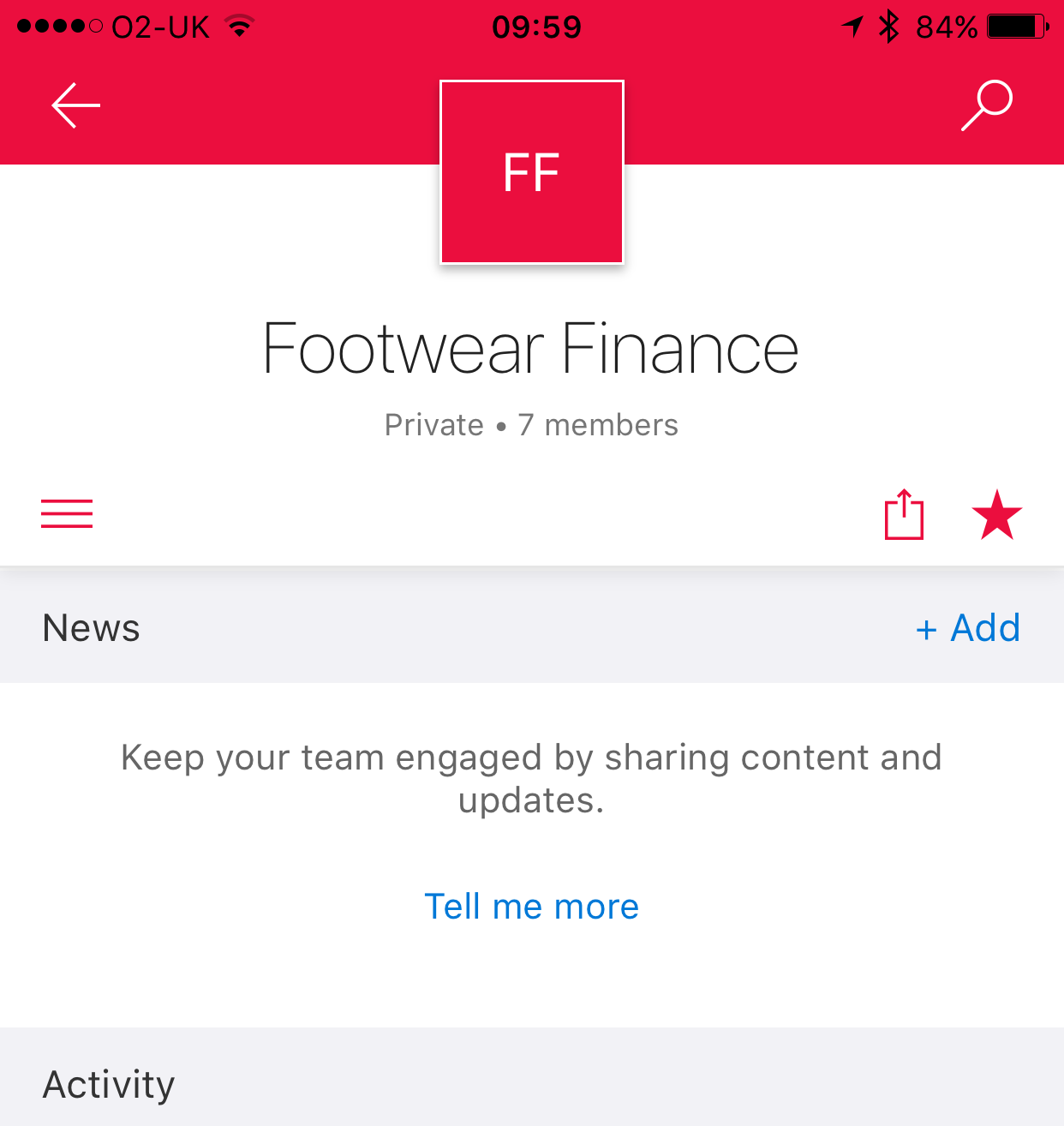Image resolution: width=1064 pixels, height=1126 pixels.
Task: Tap the Bluetooth icon in the status bar
Action: [889, 27]
